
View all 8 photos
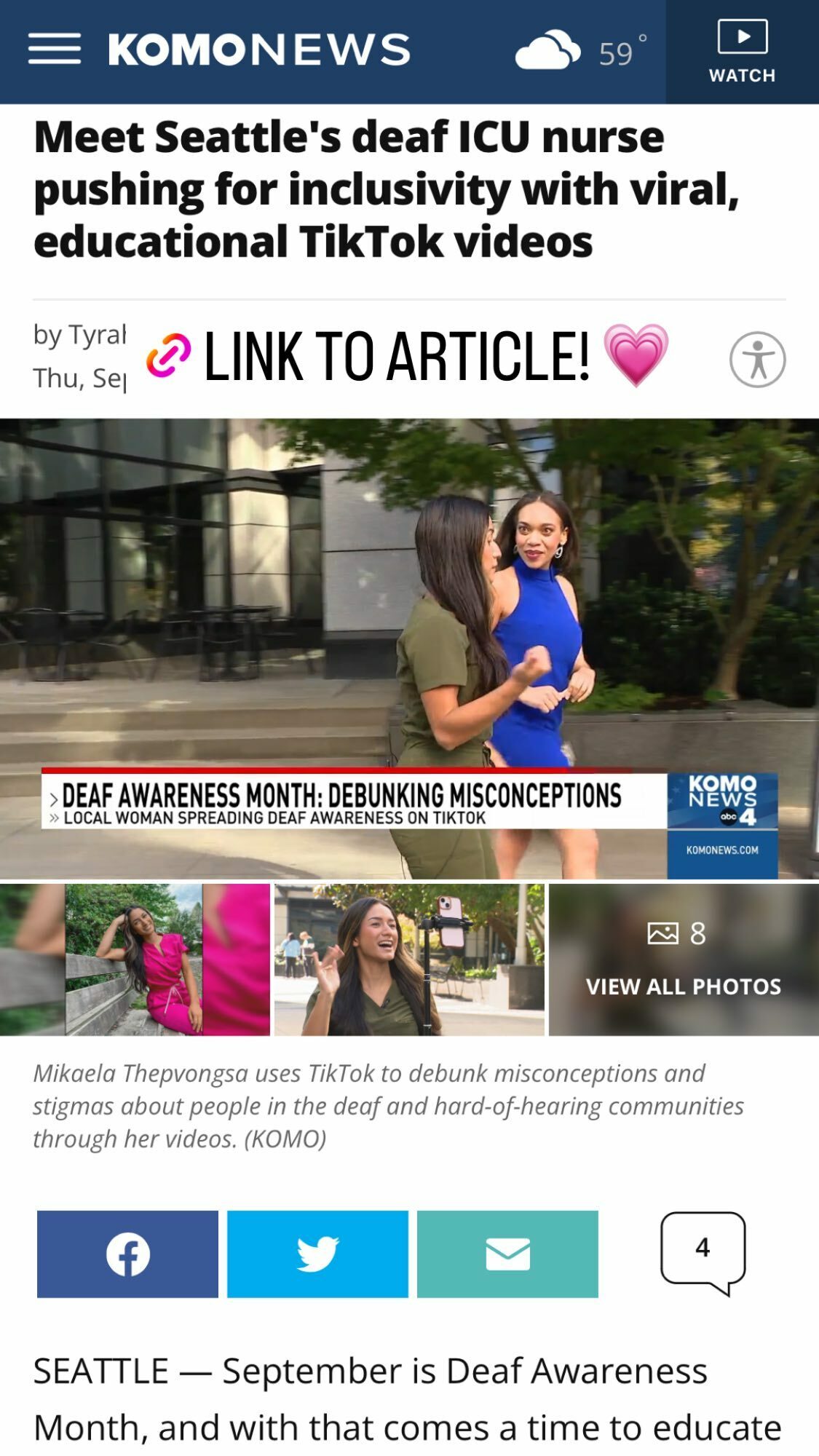coord(684,960)
